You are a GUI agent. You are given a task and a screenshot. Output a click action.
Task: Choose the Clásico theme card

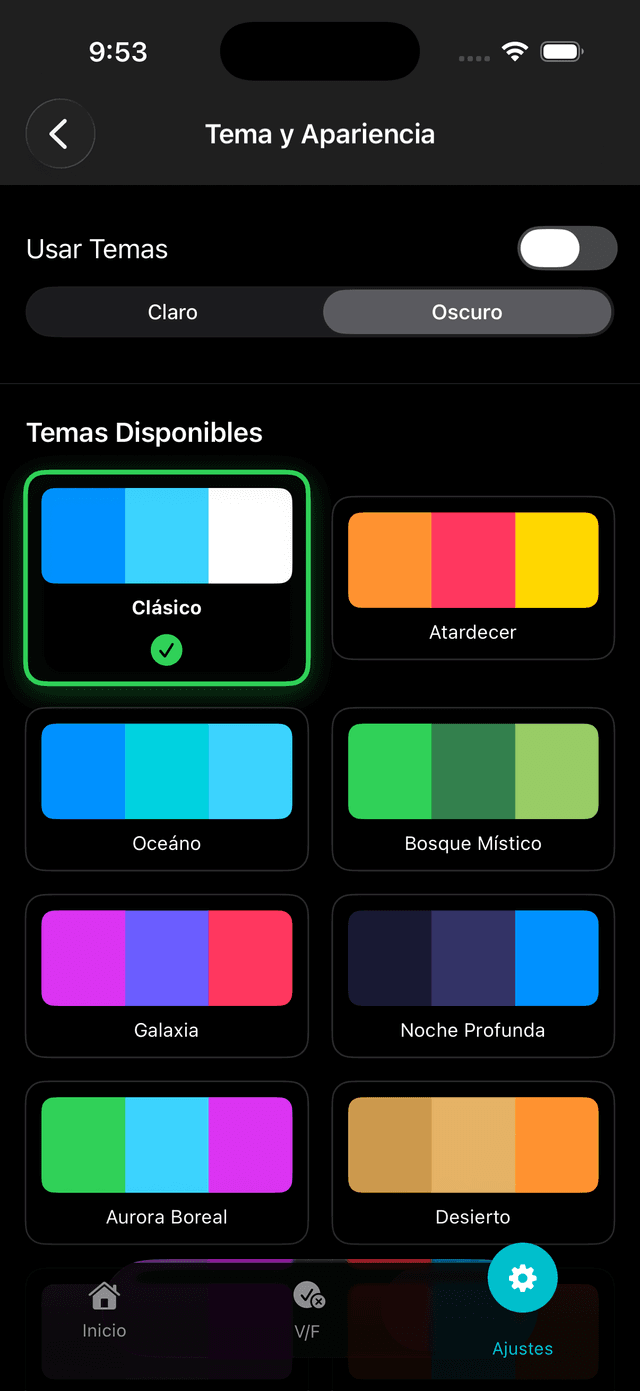pos(167,577)
